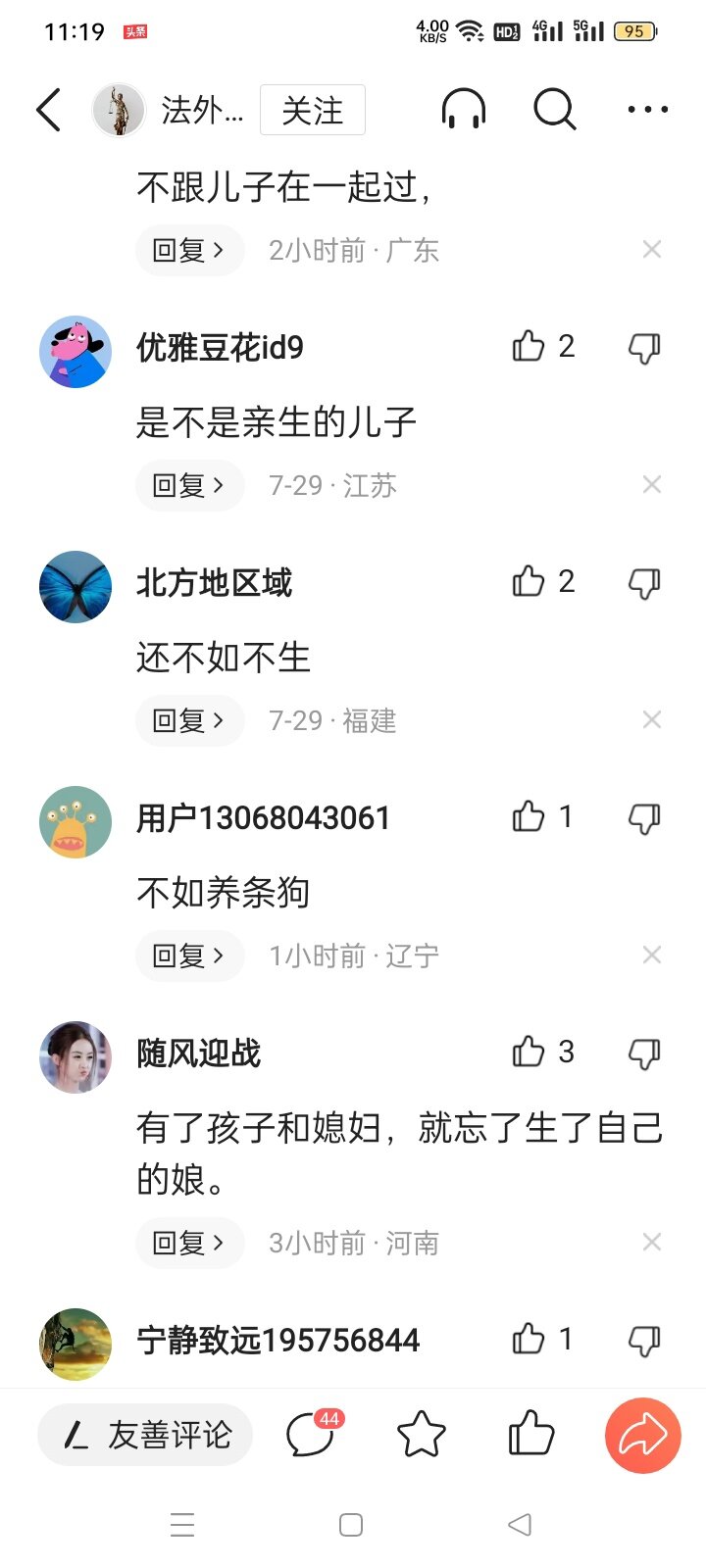The height and width of the screenshot is (1568, 706).
Task: Open the 友善评论 comment input box
Action: click(146, 1436)
